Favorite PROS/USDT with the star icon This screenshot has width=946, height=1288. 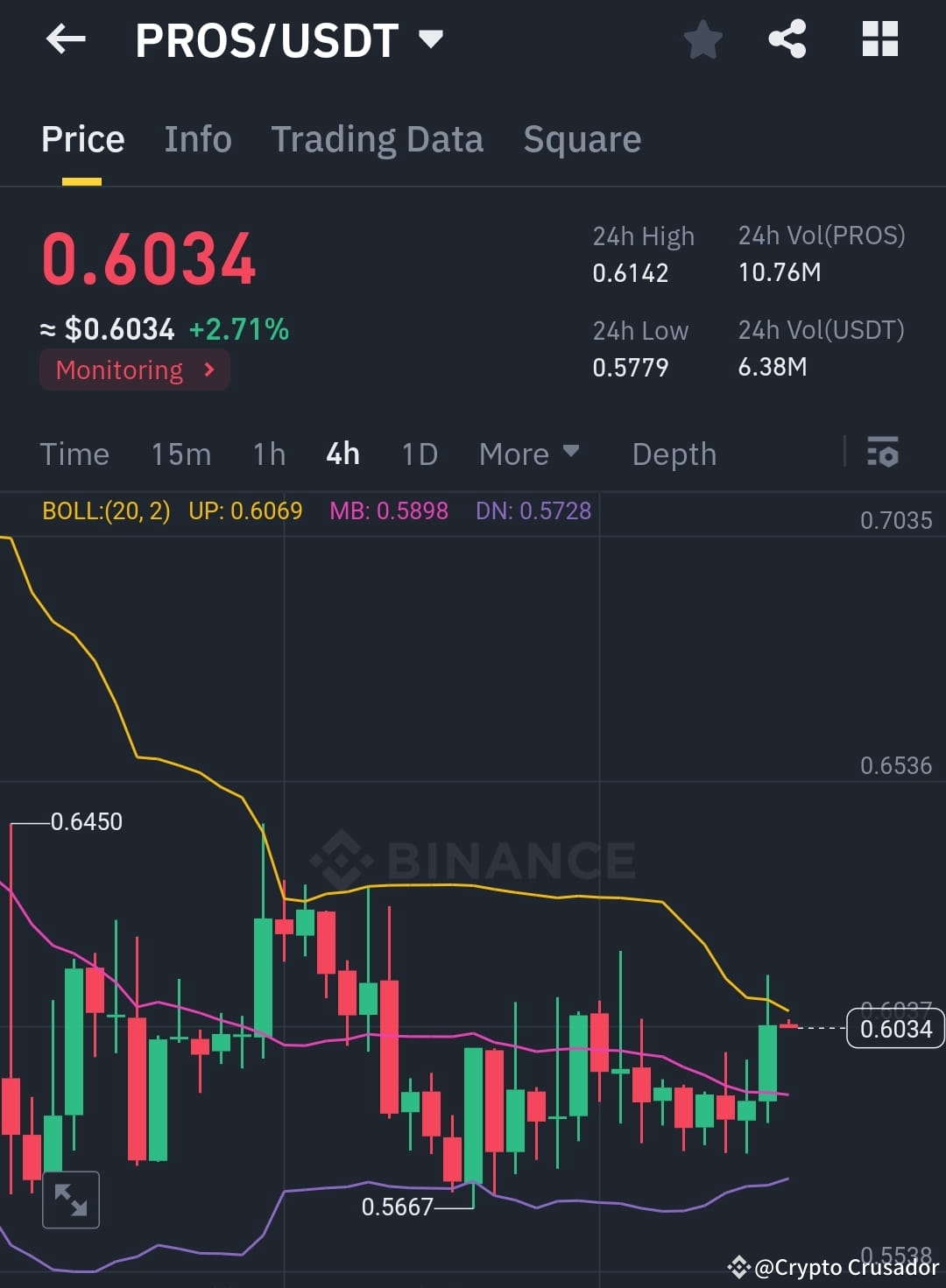pos(703,39)
